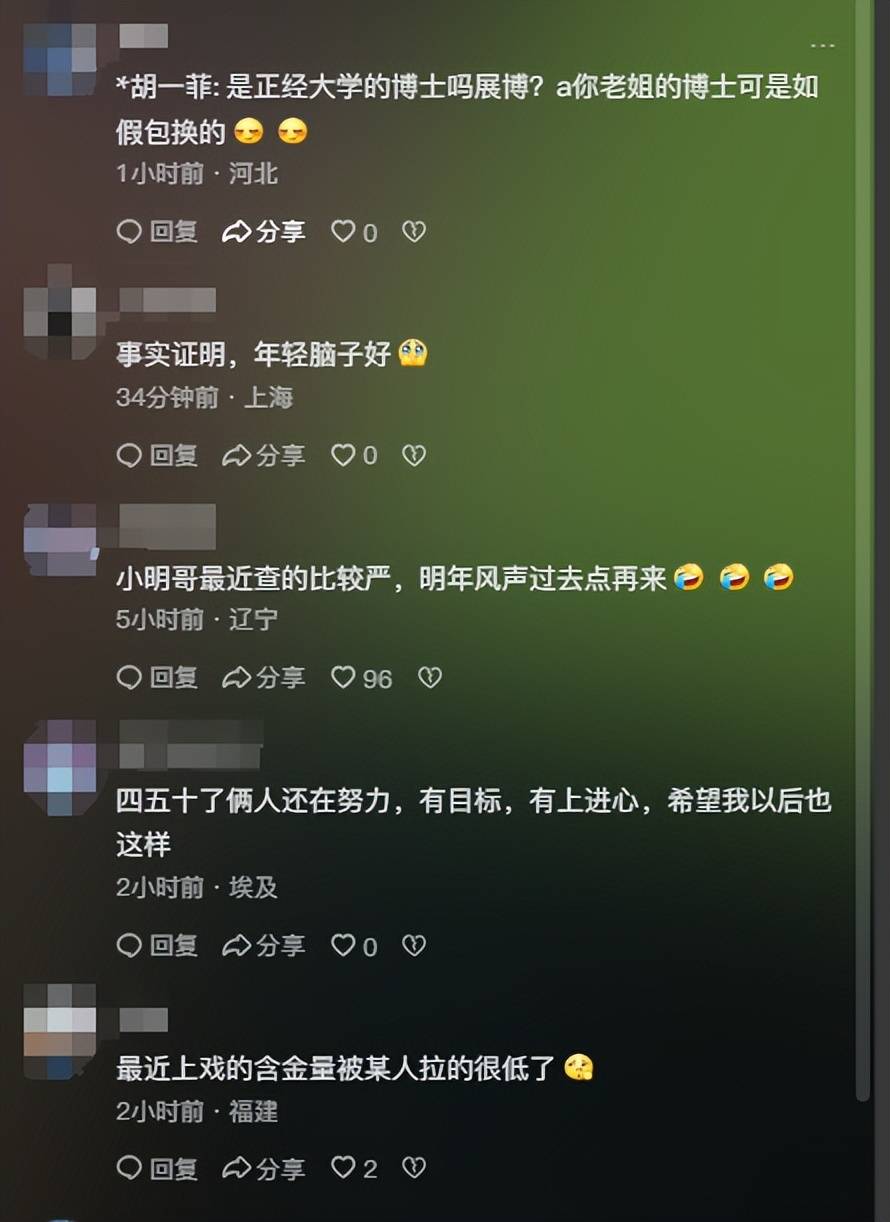Reply to the 年轻脑子好 comment

point(157,456)
